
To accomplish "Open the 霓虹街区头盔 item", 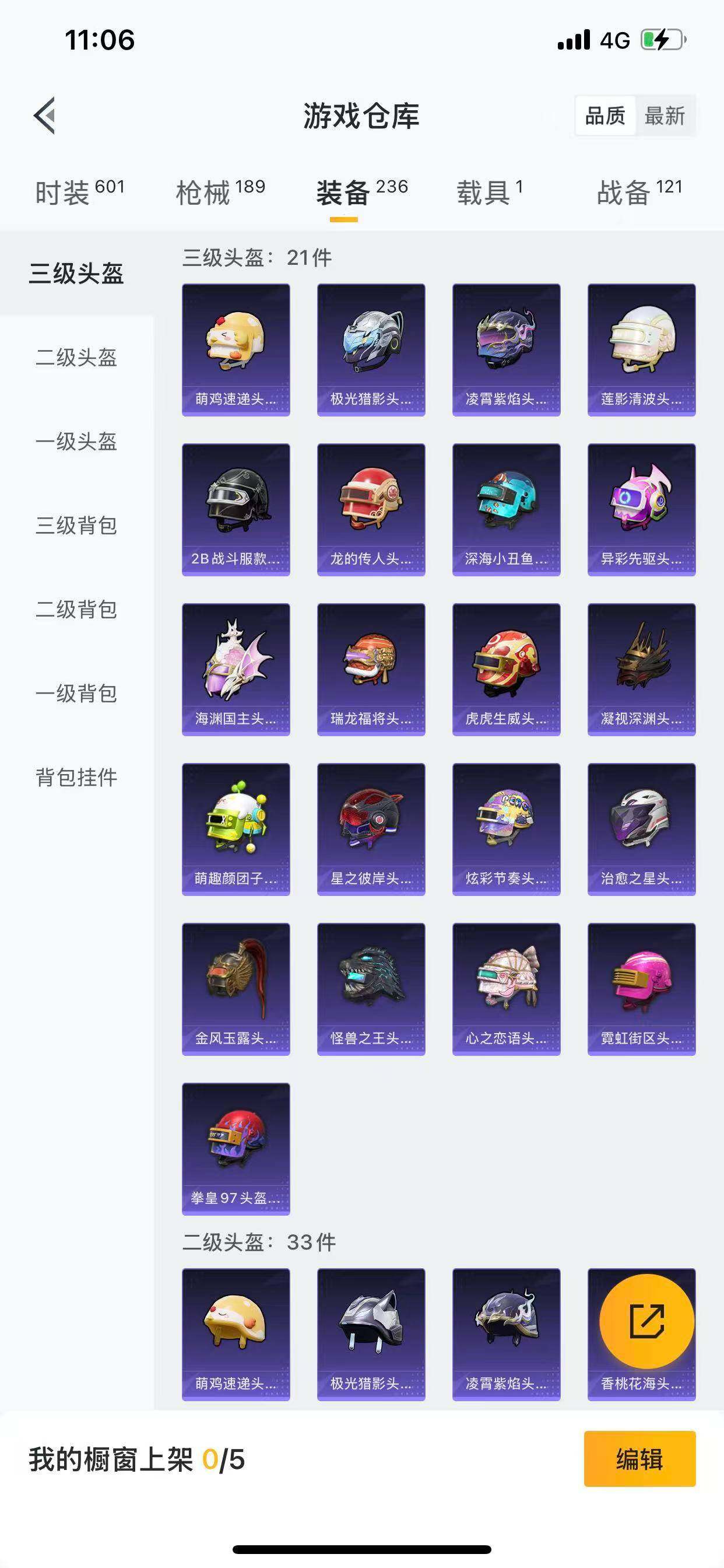I will pos(641,986).
